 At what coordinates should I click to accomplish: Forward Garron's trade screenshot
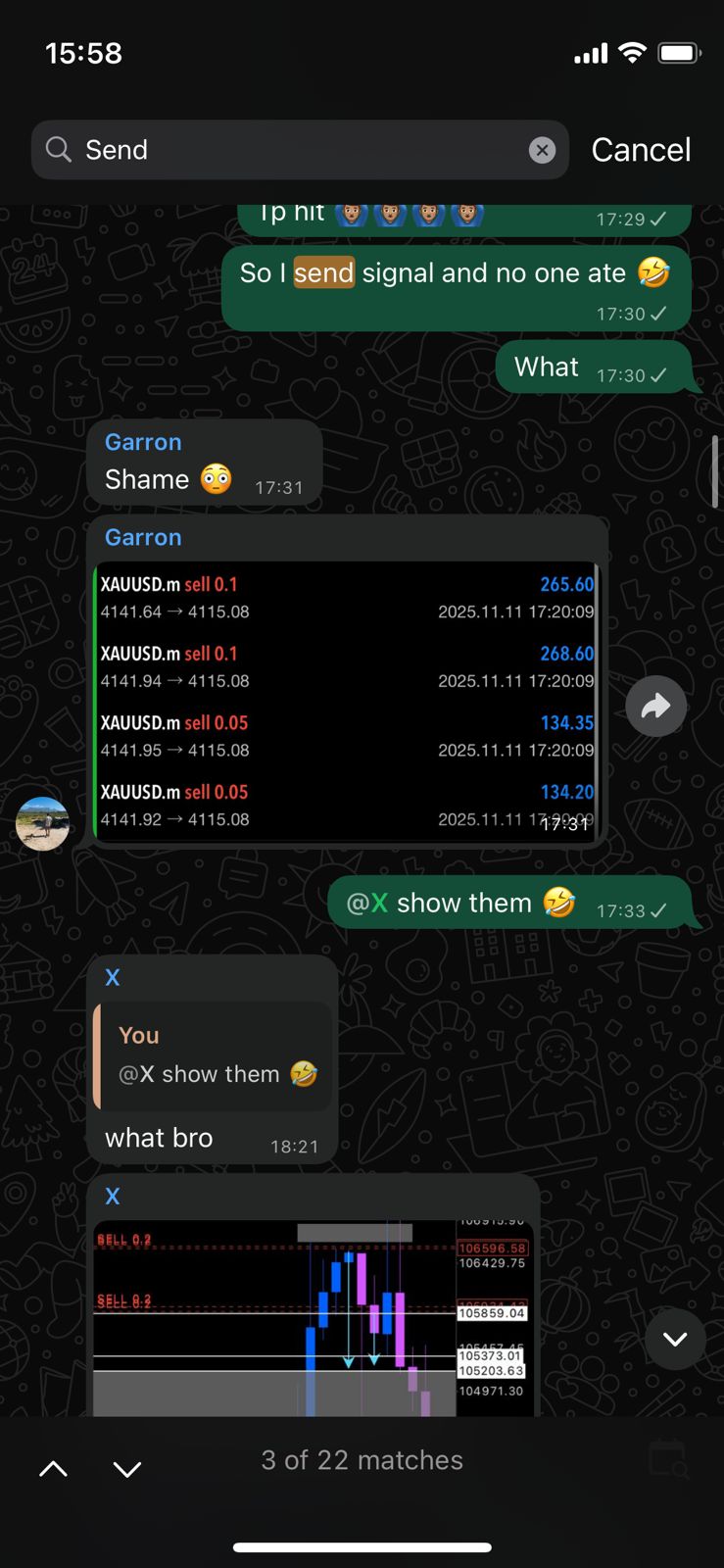coord(655,706)
